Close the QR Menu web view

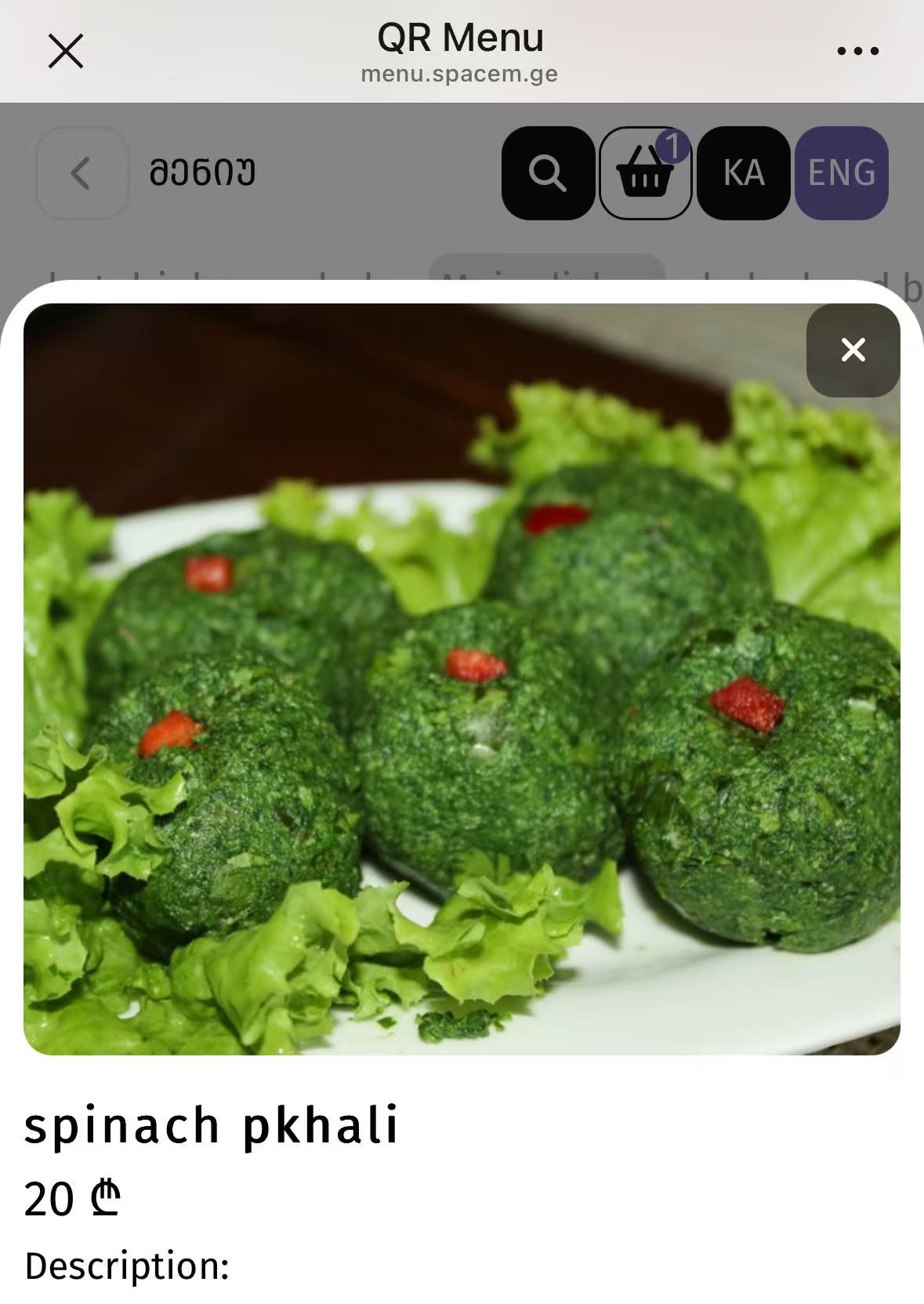point(66,52)
